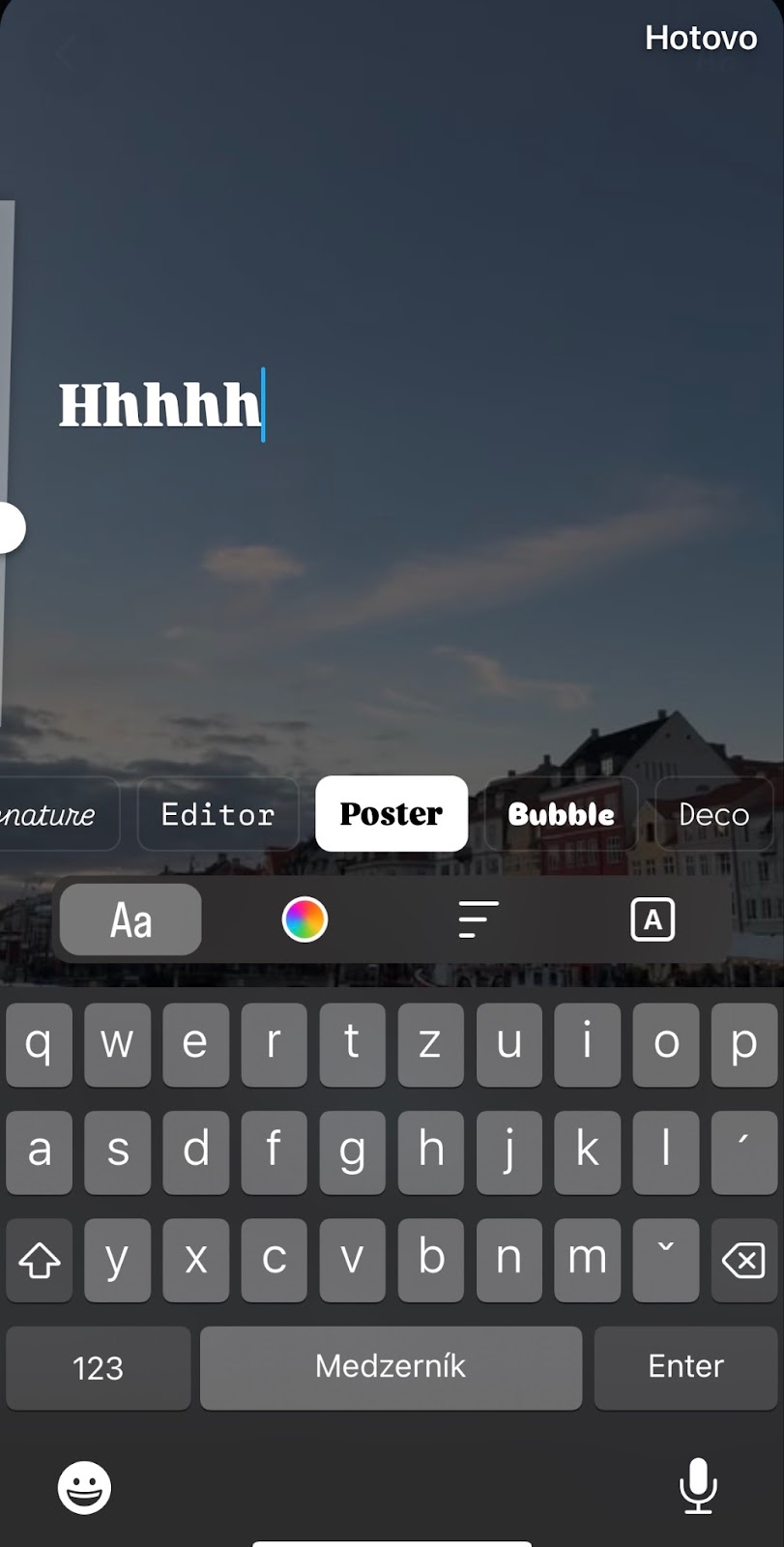Switch the keyboard to 123 numbers

98,1367
